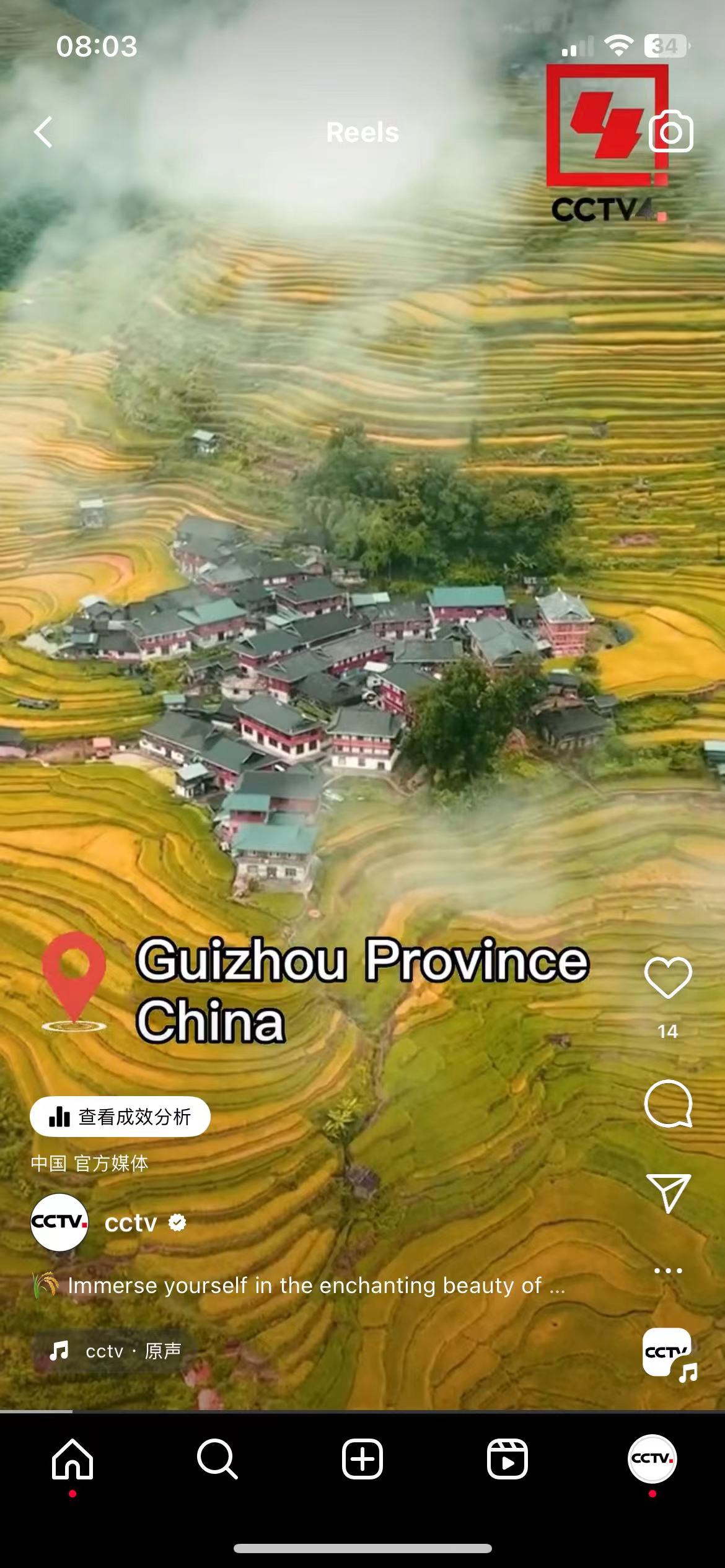This screenshot has height=1568, width=725.
Task: Tap the 查看成效分析 insights button
Action: (120, 1117)
